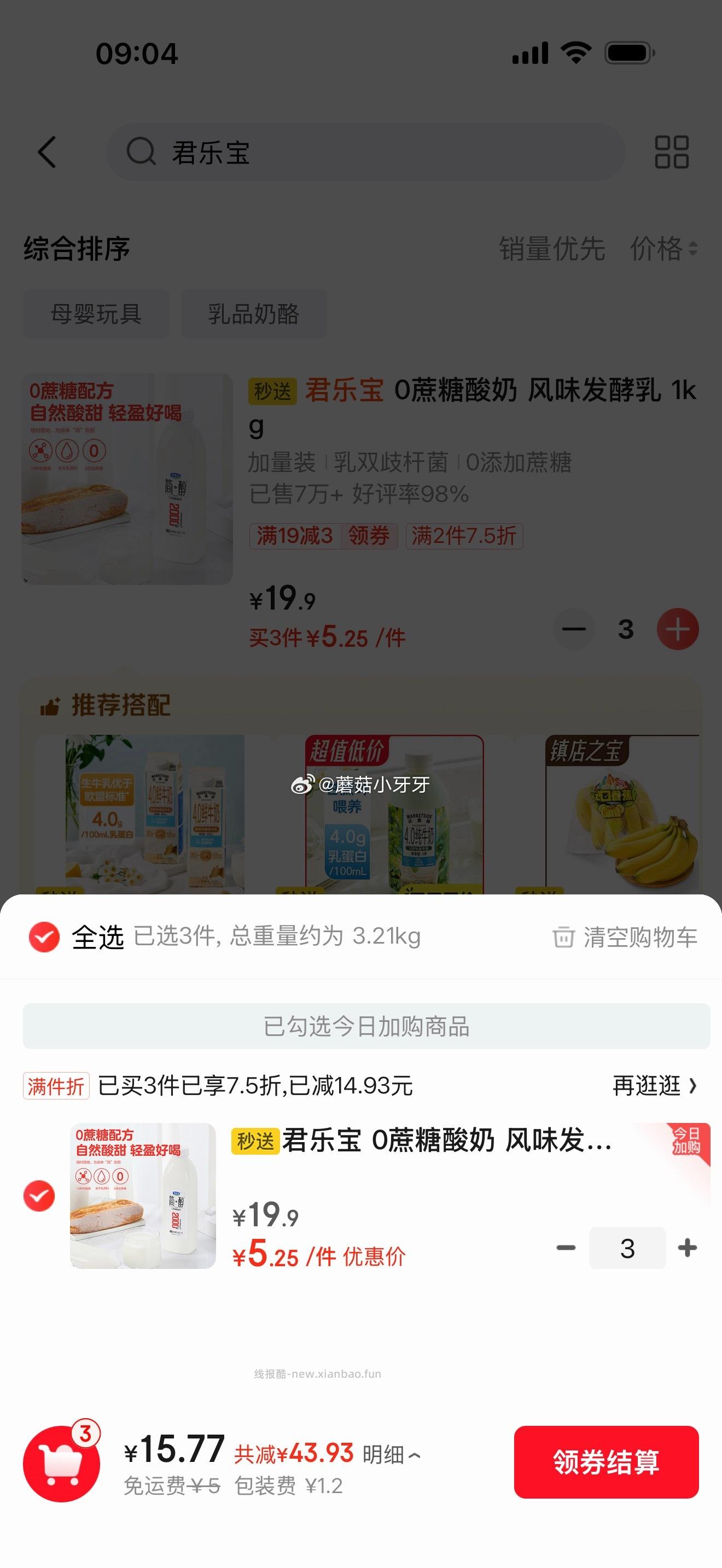Switch to 销量优先 sorting

point(550,249)
